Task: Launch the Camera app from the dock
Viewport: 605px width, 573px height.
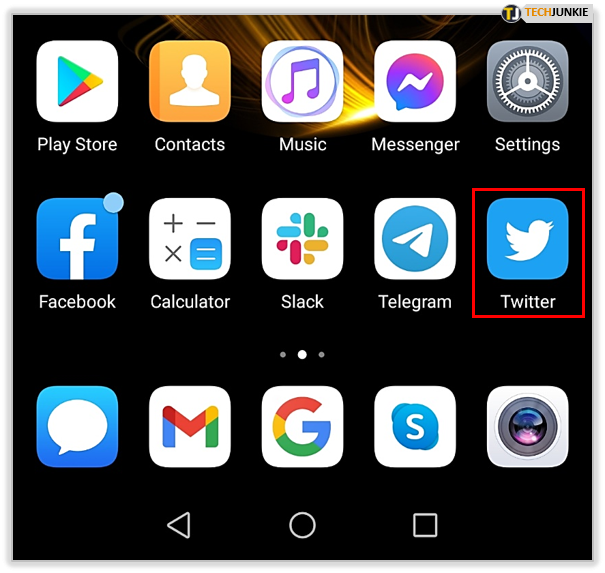Action: click(x=527, y=427)
